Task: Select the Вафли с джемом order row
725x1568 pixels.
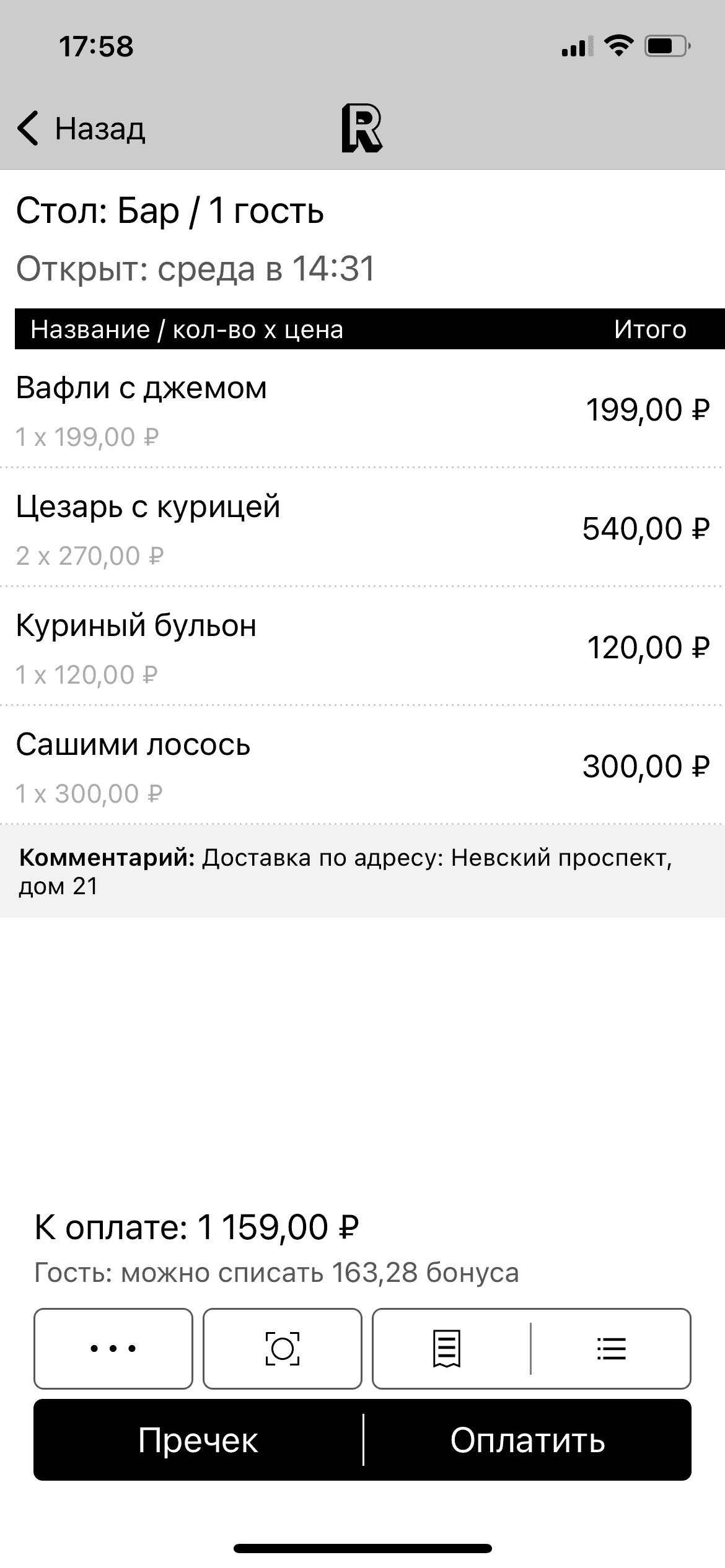Action: click(362, 409)
